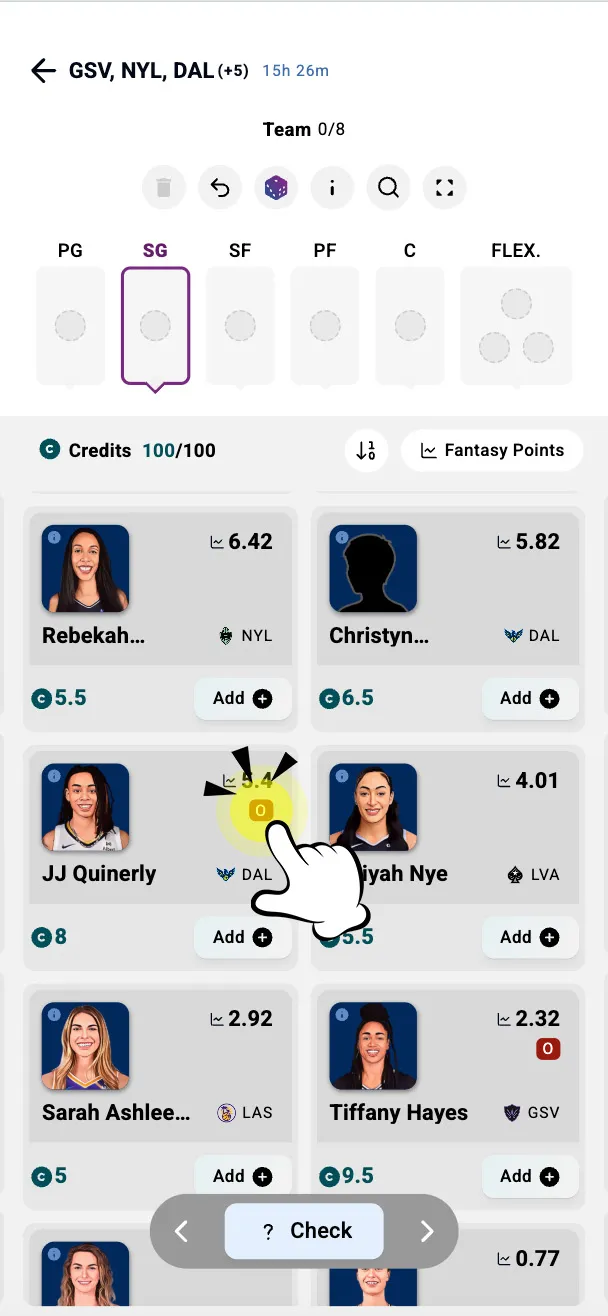This screenshot has width=608, height=1316.
Task: Randomize lineup with the dice icon
Action: click(276, 188)
